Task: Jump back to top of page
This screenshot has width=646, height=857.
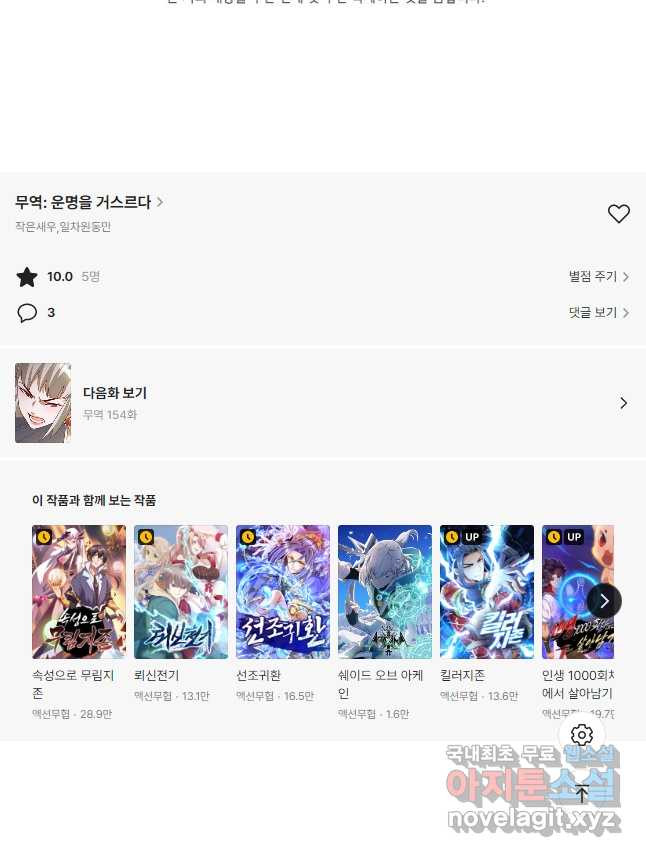Action: (582, 794)
